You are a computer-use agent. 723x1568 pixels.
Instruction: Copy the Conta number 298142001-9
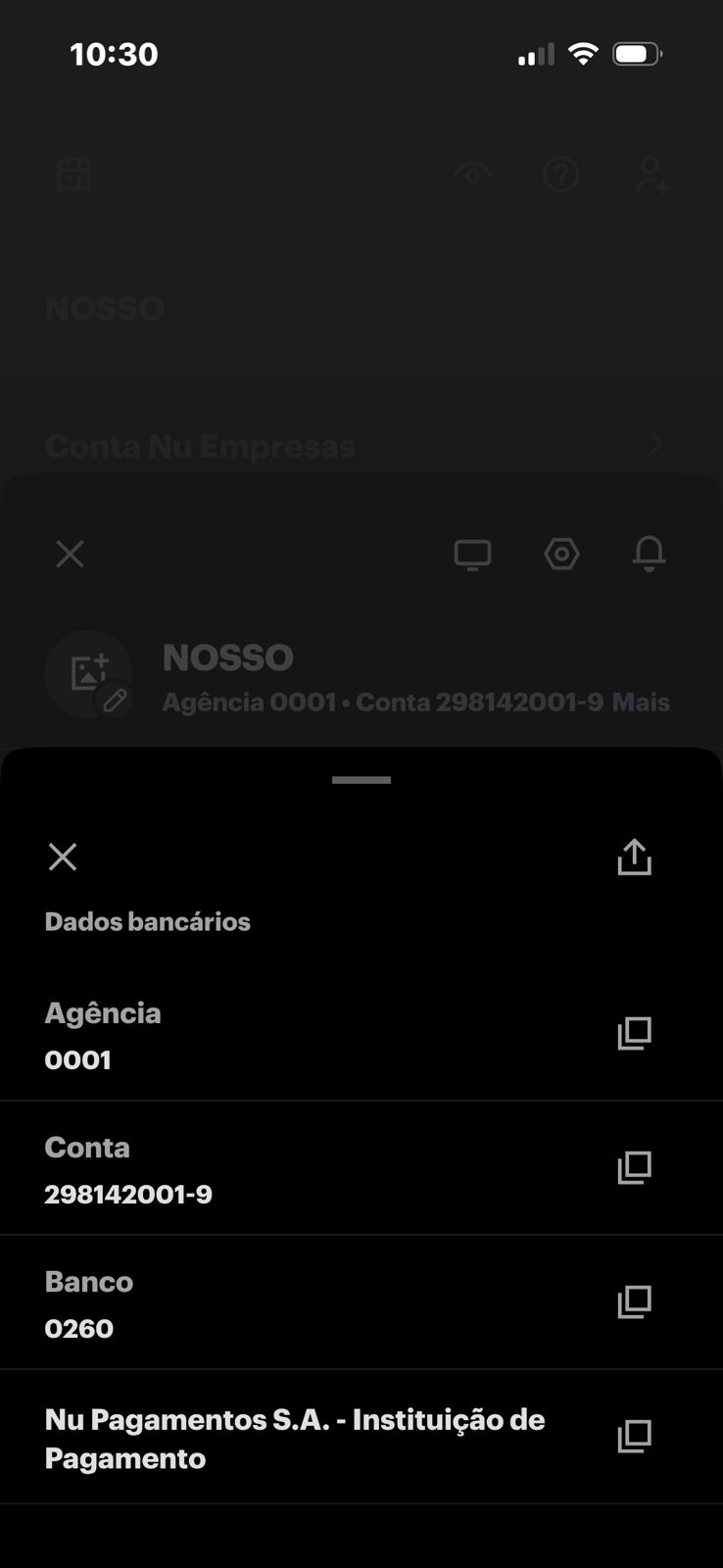pyautogui.click(x=634, y=1167)
